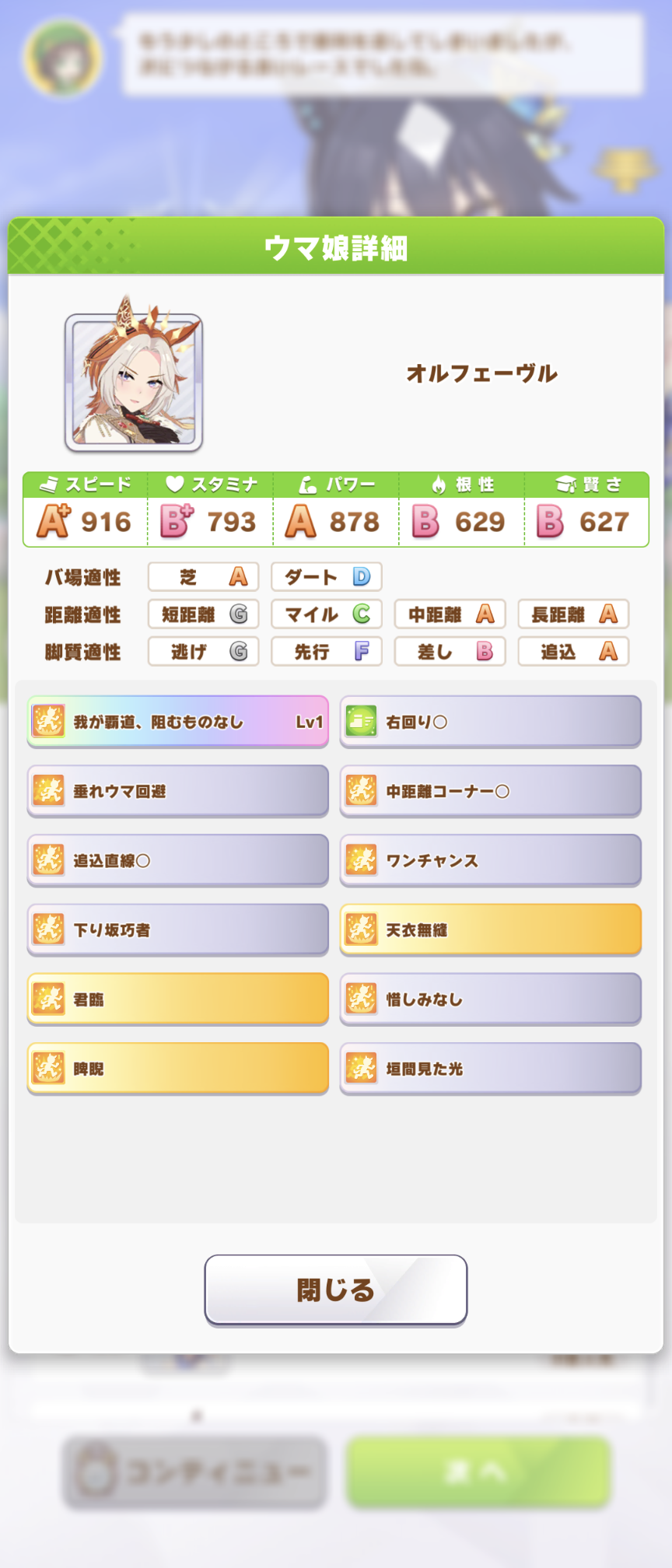Open the gold skill 君臨
The image size is (672, 1568).
tap(178, 999)
